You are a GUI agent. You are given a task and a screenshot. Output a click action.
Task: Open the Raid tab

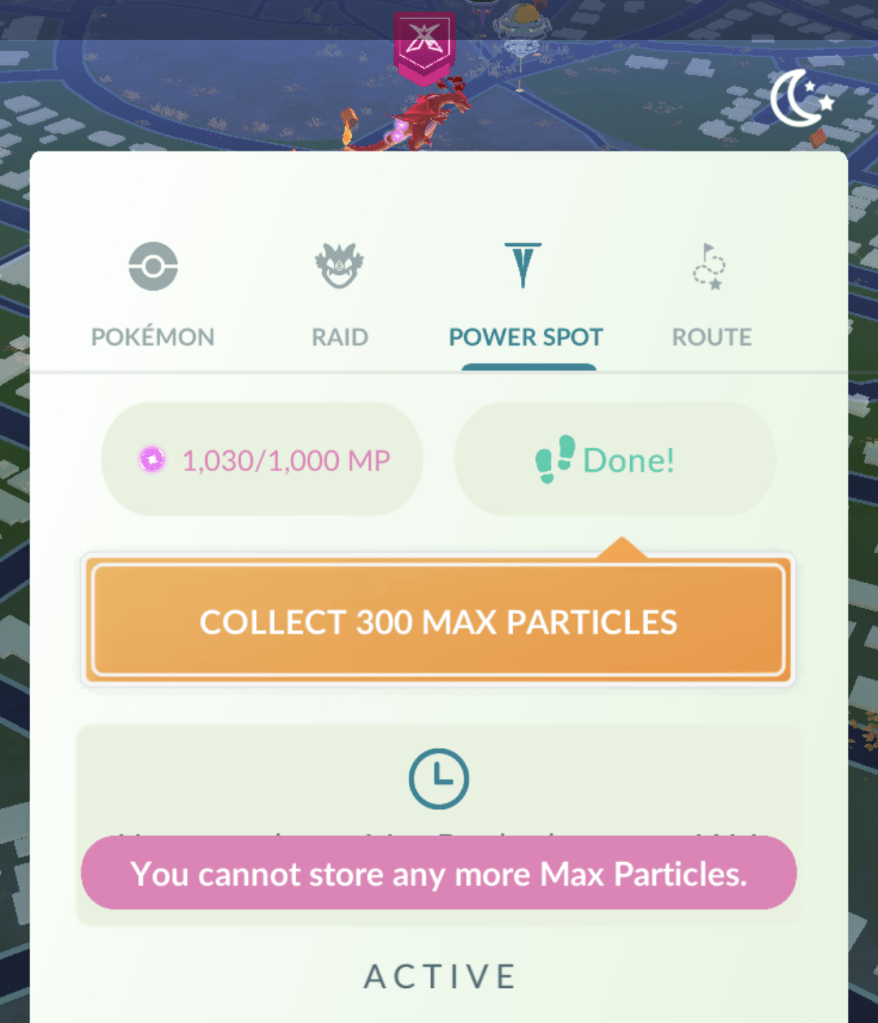tap(339, 297)
